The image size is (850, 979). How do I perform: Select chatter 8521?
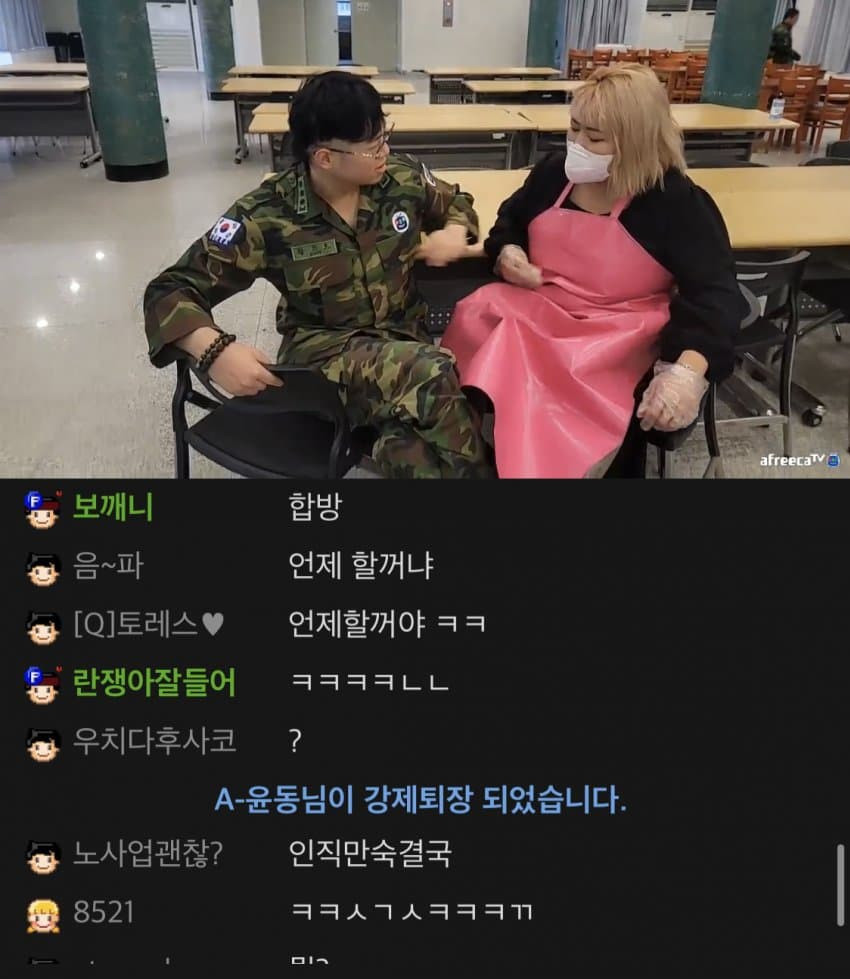(x=103, y=912)
